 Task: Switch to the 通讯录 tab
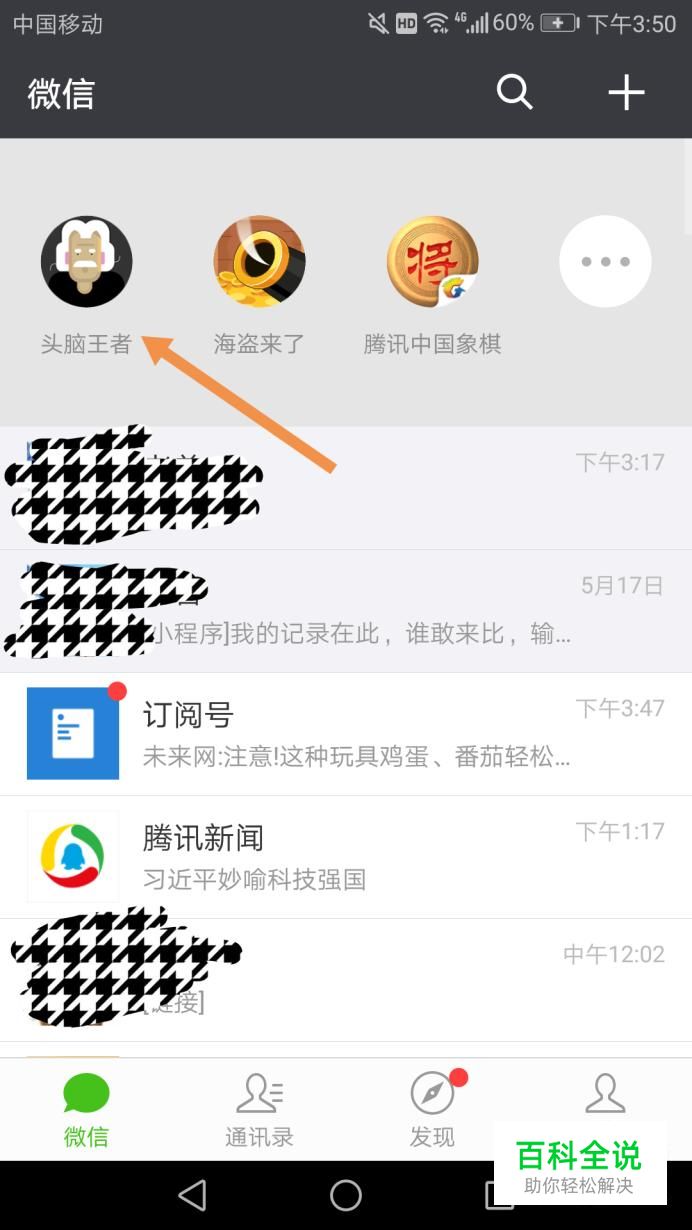[x=259, y=1110]
